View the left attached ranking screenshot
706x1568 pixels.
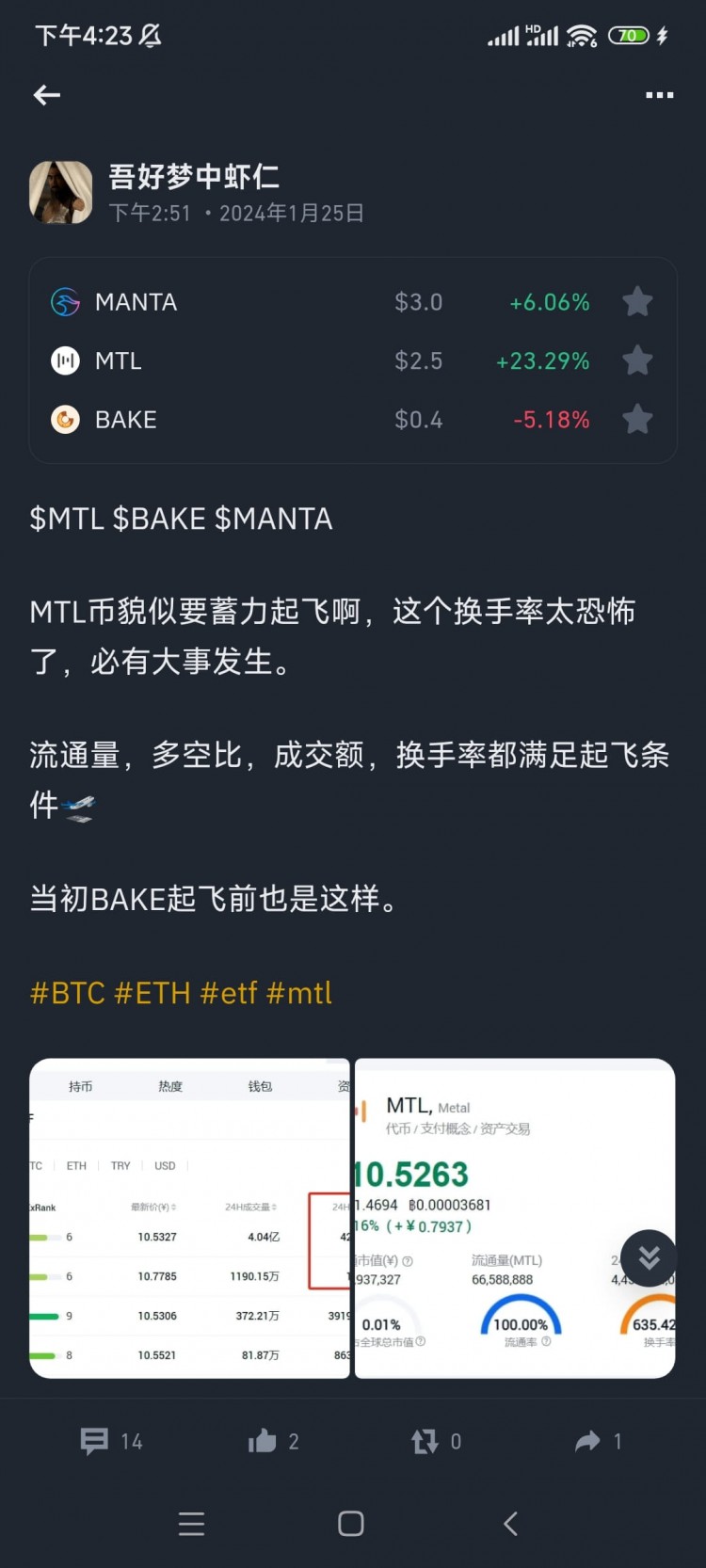click(189, 1218)
